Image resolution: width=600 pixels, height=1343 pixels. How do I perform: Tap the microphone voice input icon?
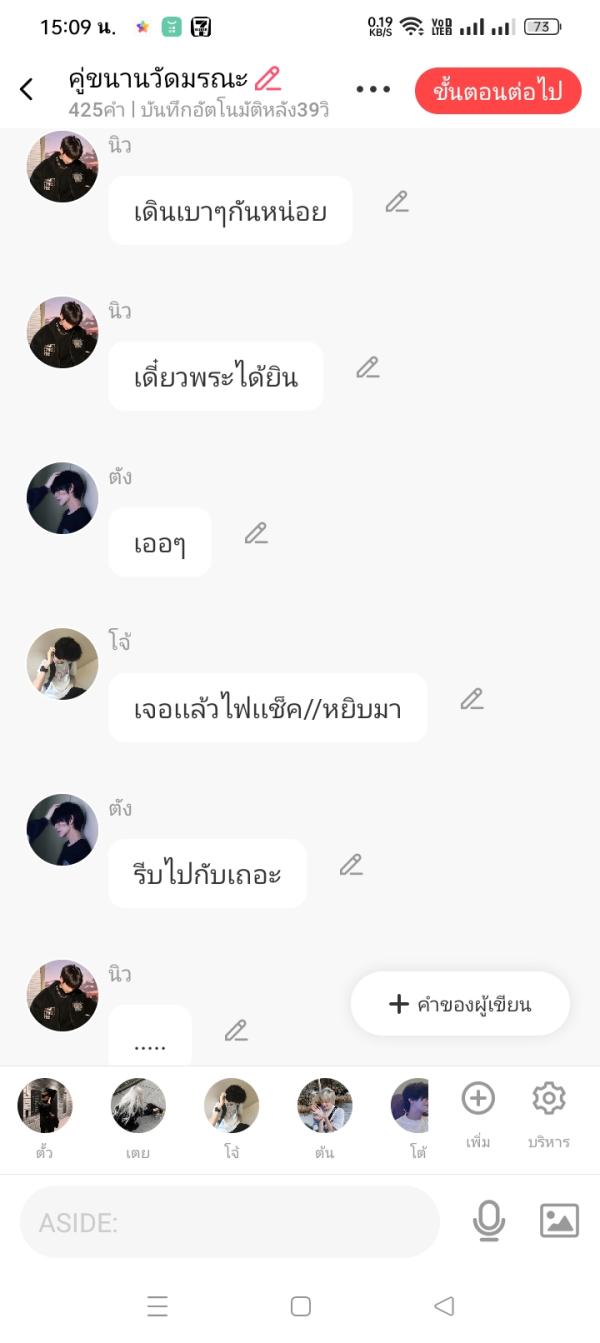pyautogui.click(x=489, y=1221)
